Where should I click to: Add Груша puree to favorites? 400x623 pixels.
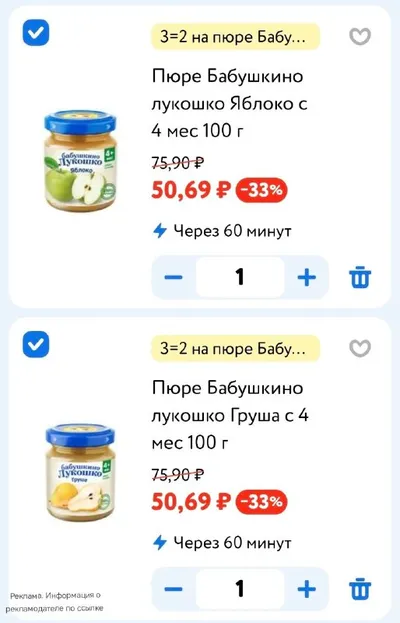pyautogui.click(x=360, y=348)
